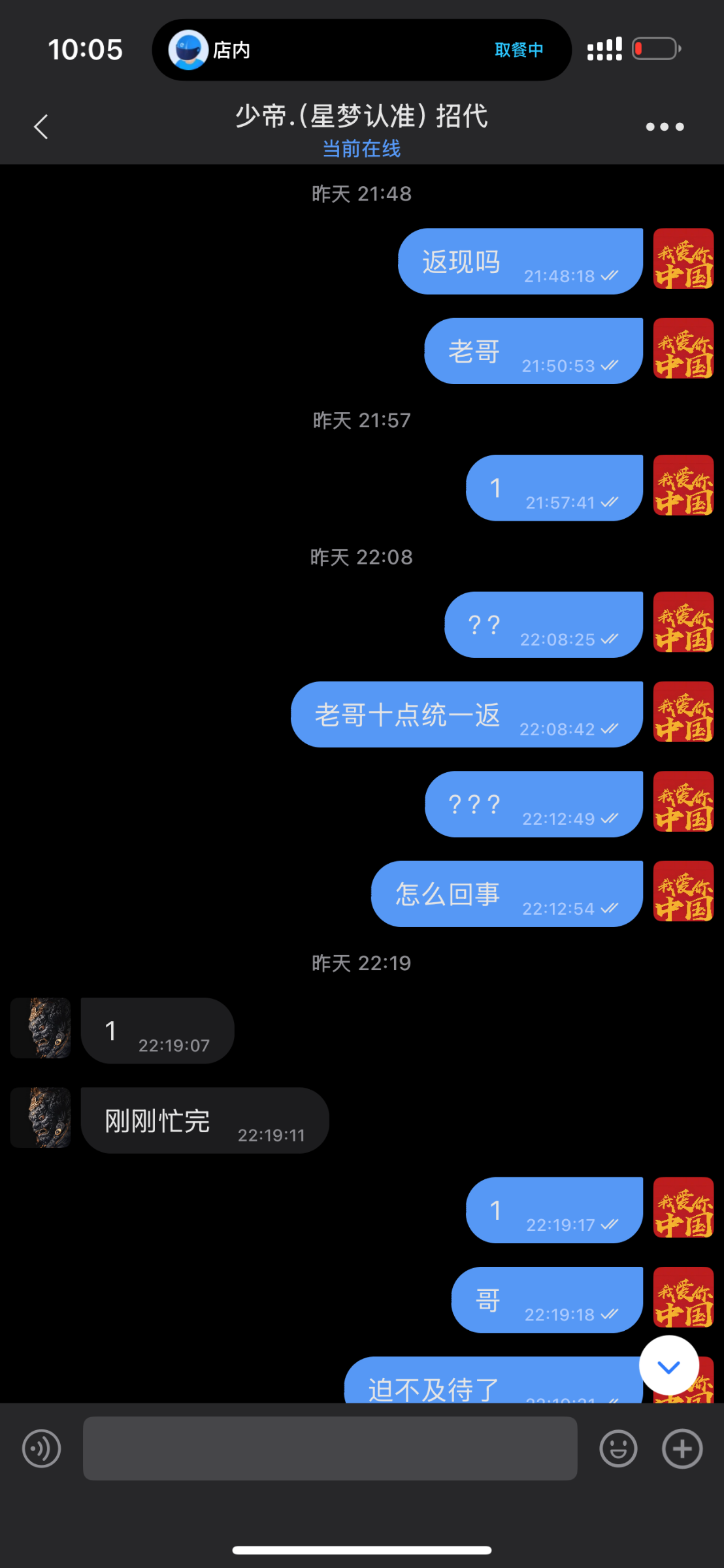724x1568 pixels.
Task: Open the three-dot more options menu
Action: pyautogui.click(x=665, y=127)
